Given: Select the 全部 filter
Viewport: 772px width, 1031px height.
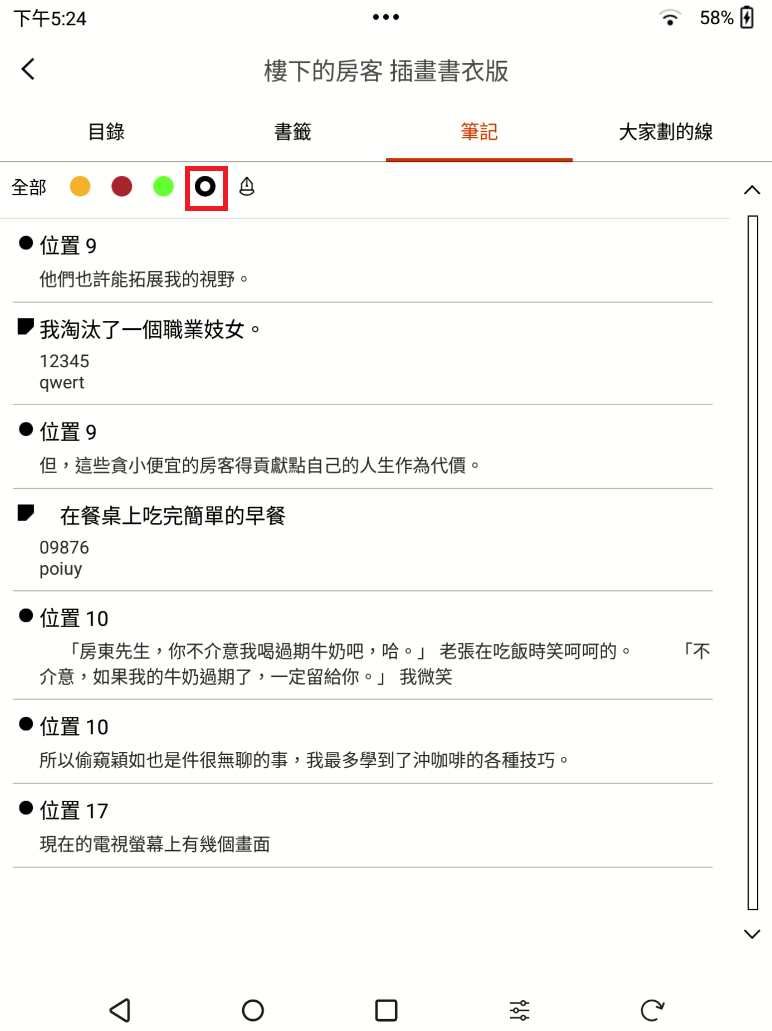Looking at the screenshot, I should pos(29,187).
